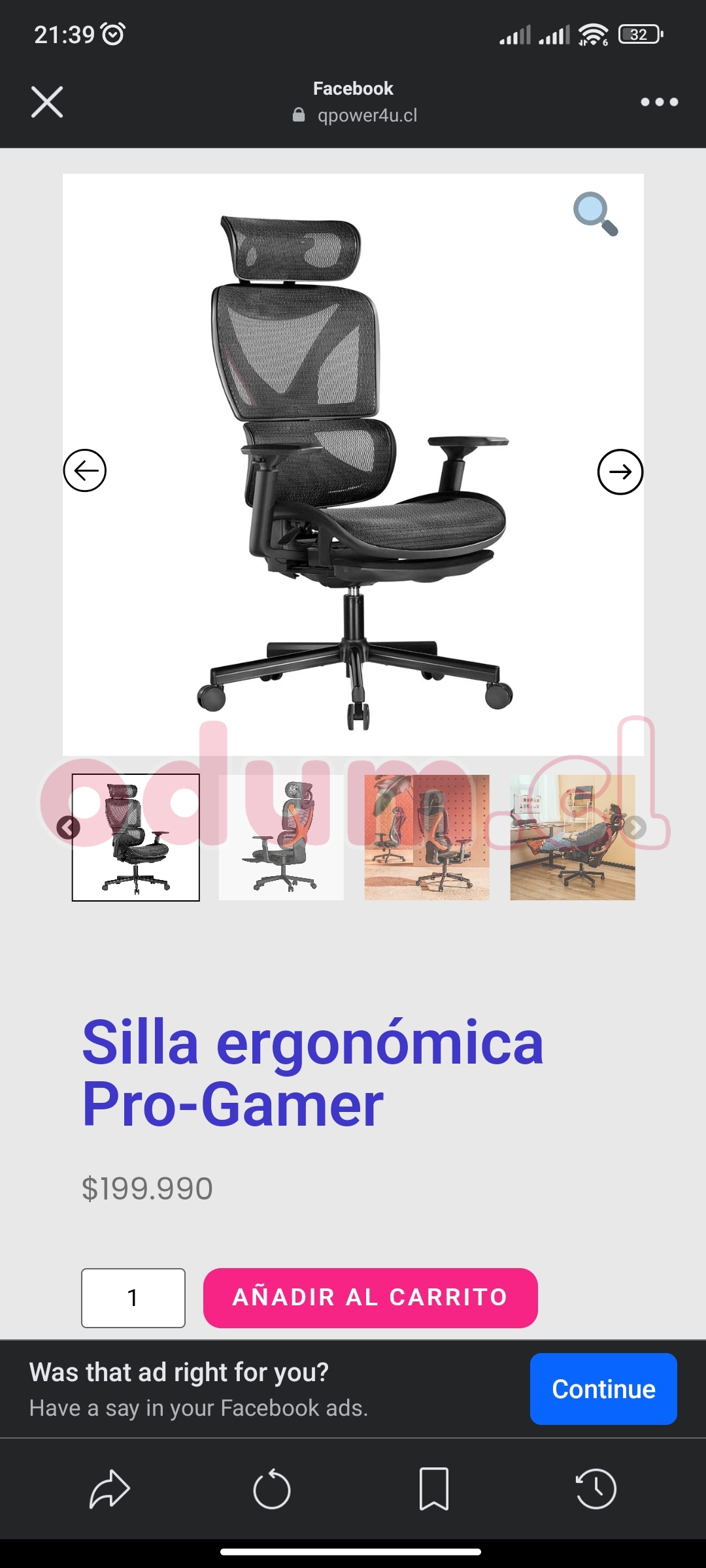Select the first black chair thumbnail
Screen dimensions: 706x1568
(x=136, y=838)
